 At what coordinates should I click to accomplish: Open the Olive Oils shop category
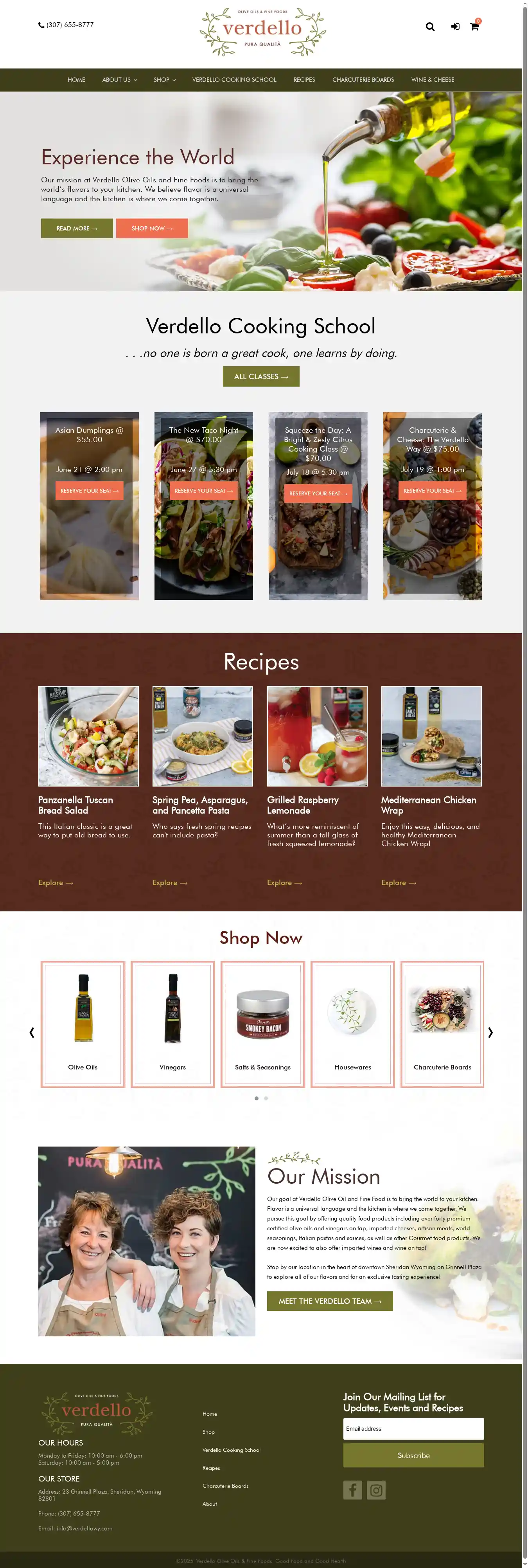(x=83, y=1024)
